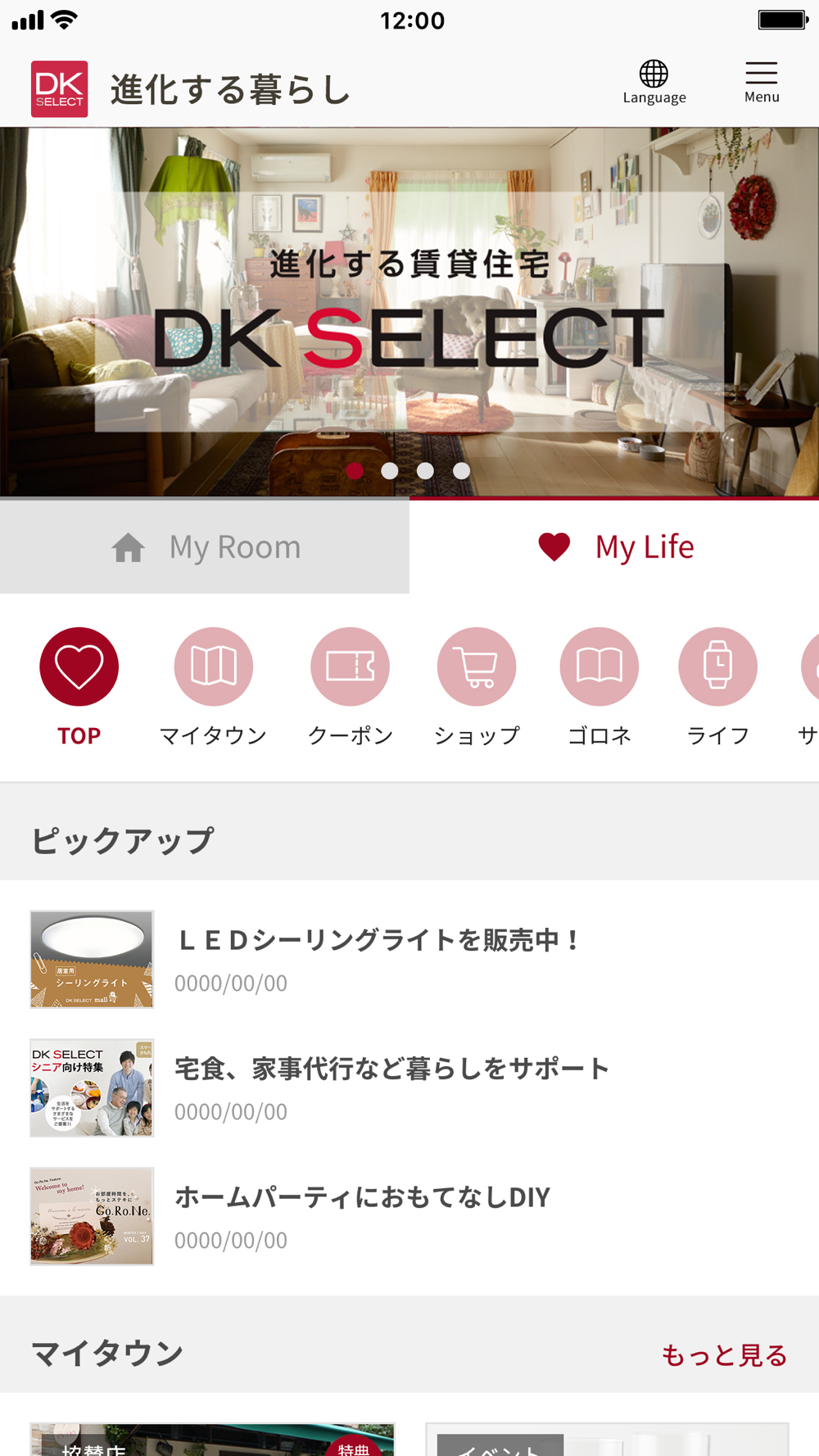Open the Language selector
This screenshot has height=1456, width=819.
click(654, 83)
